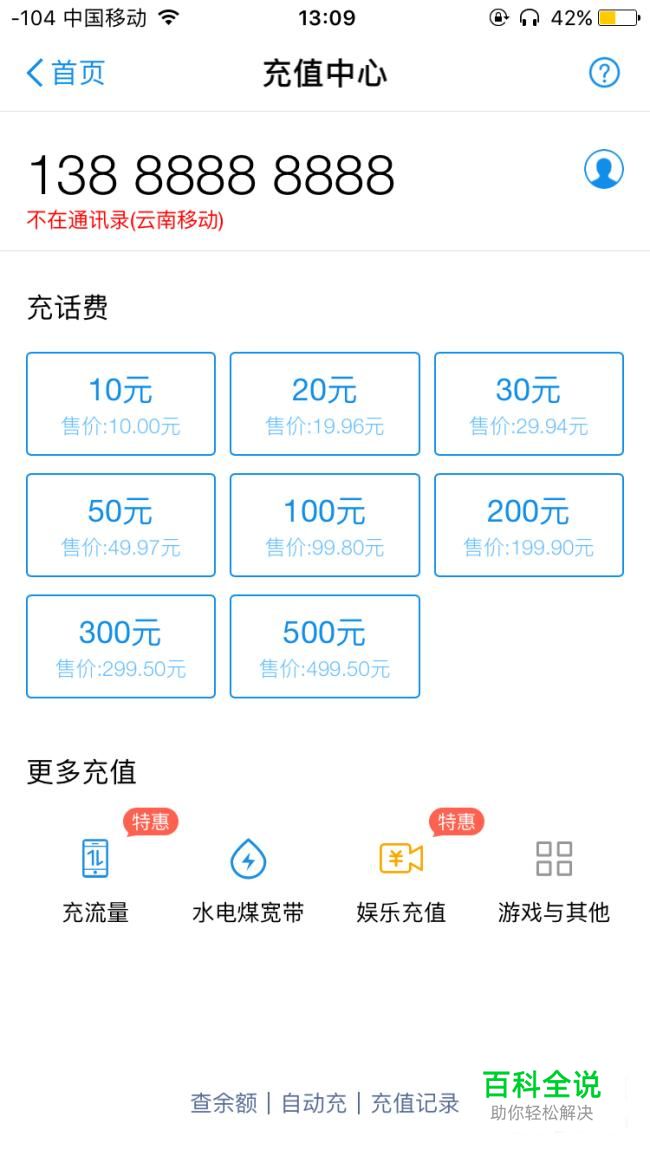
Task: Open 充流量 data recharge
Action: (x=95, y=879)
